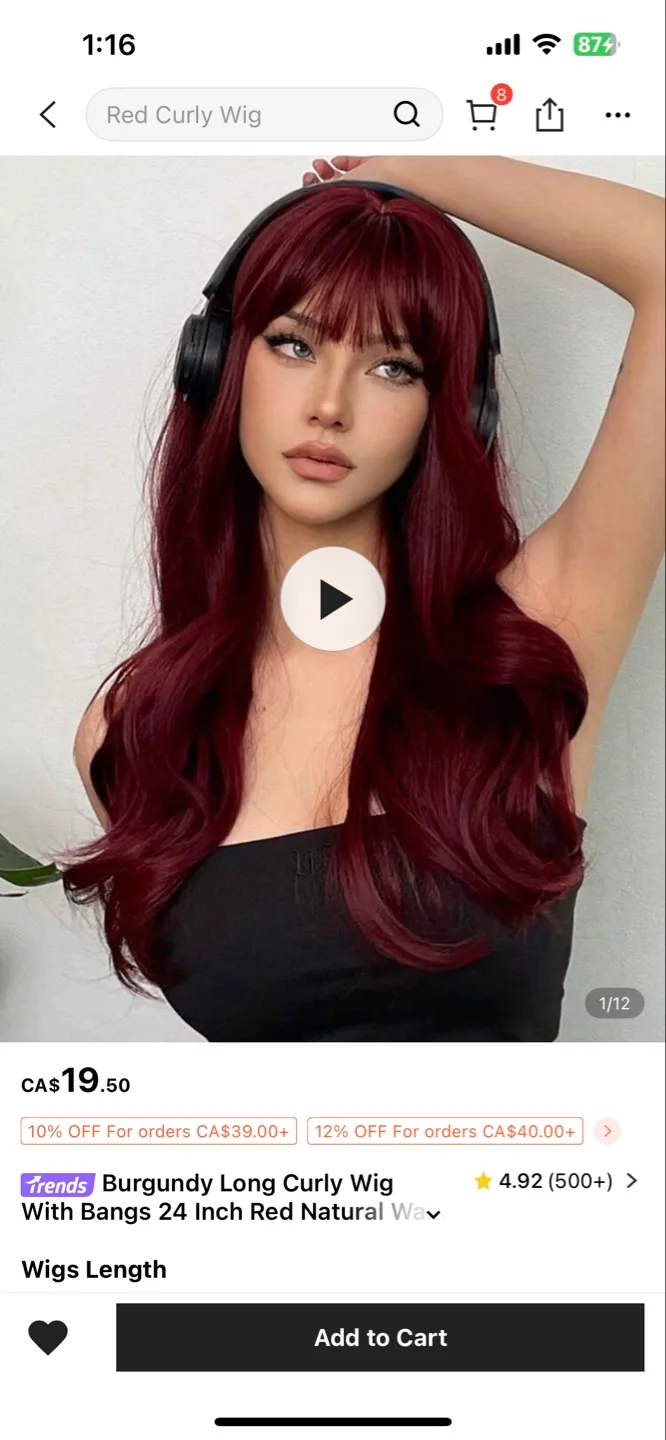Viewport: 666px width, 1440px height.
Task: Show more discount offers via red arrow
Action: [607, 1131]
